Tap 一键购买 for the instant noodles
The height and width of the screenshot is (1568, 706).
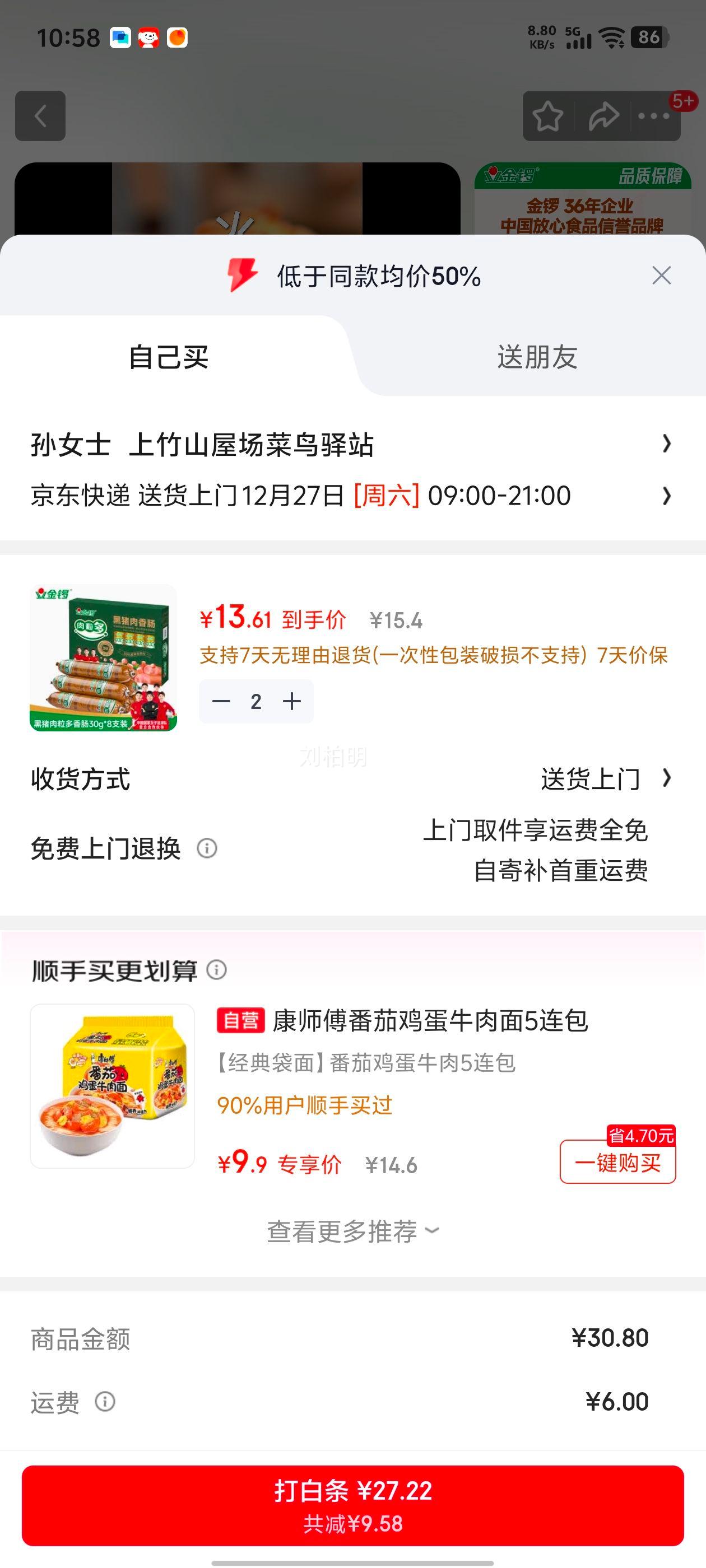click(617, 1161)
